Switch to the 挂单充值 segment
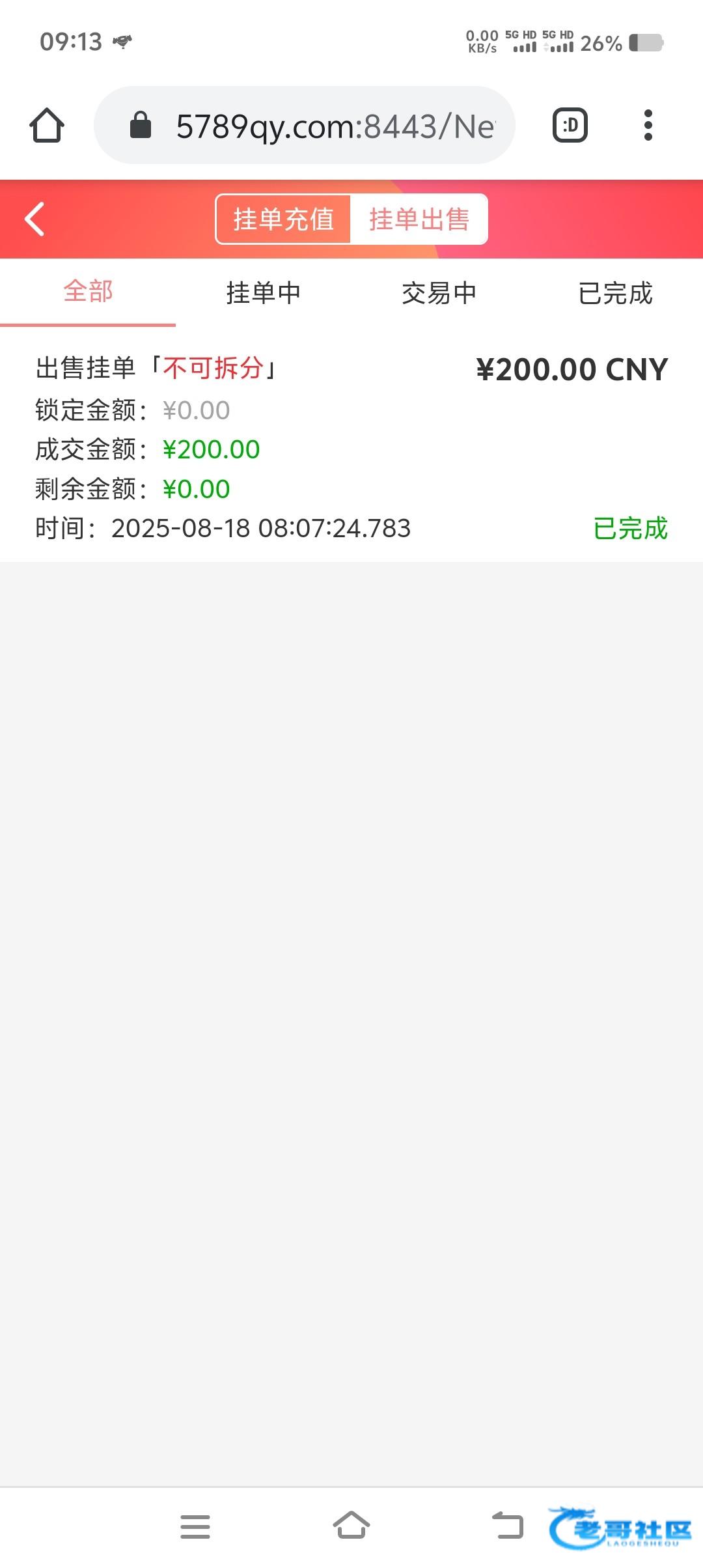 tap(283, 219)
